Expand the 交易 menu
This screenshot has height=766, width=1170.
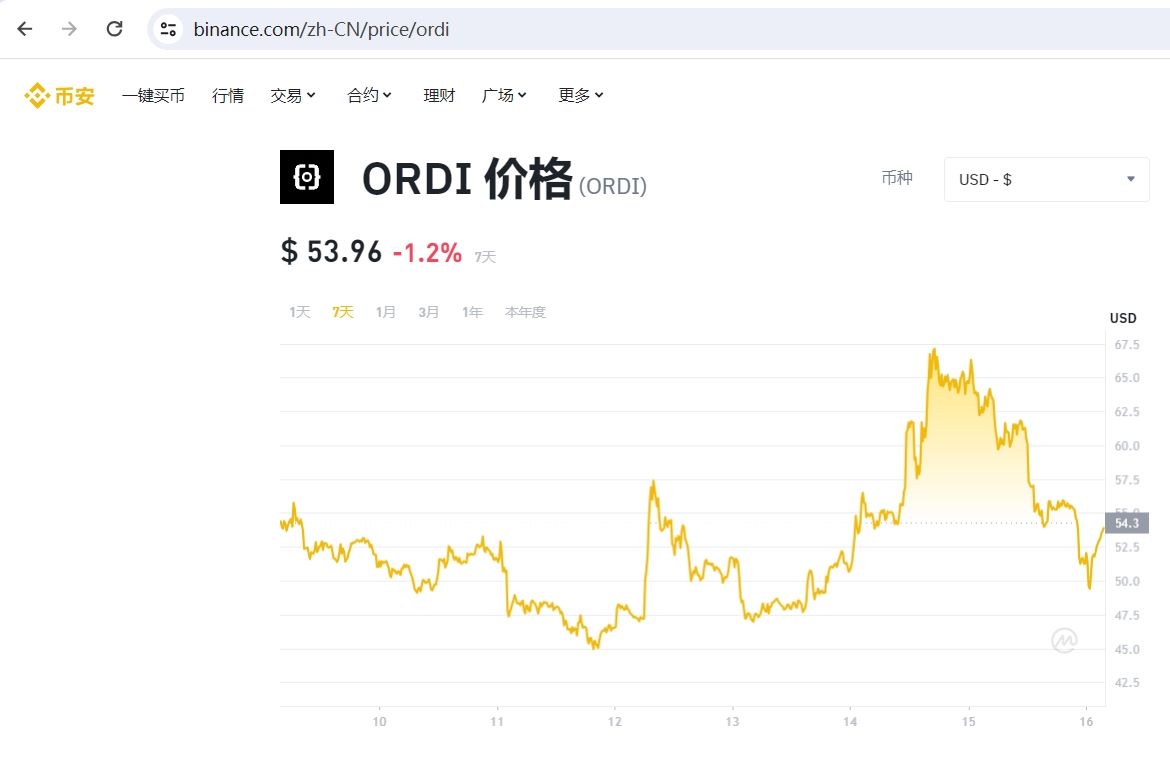[x=293, y=96]
